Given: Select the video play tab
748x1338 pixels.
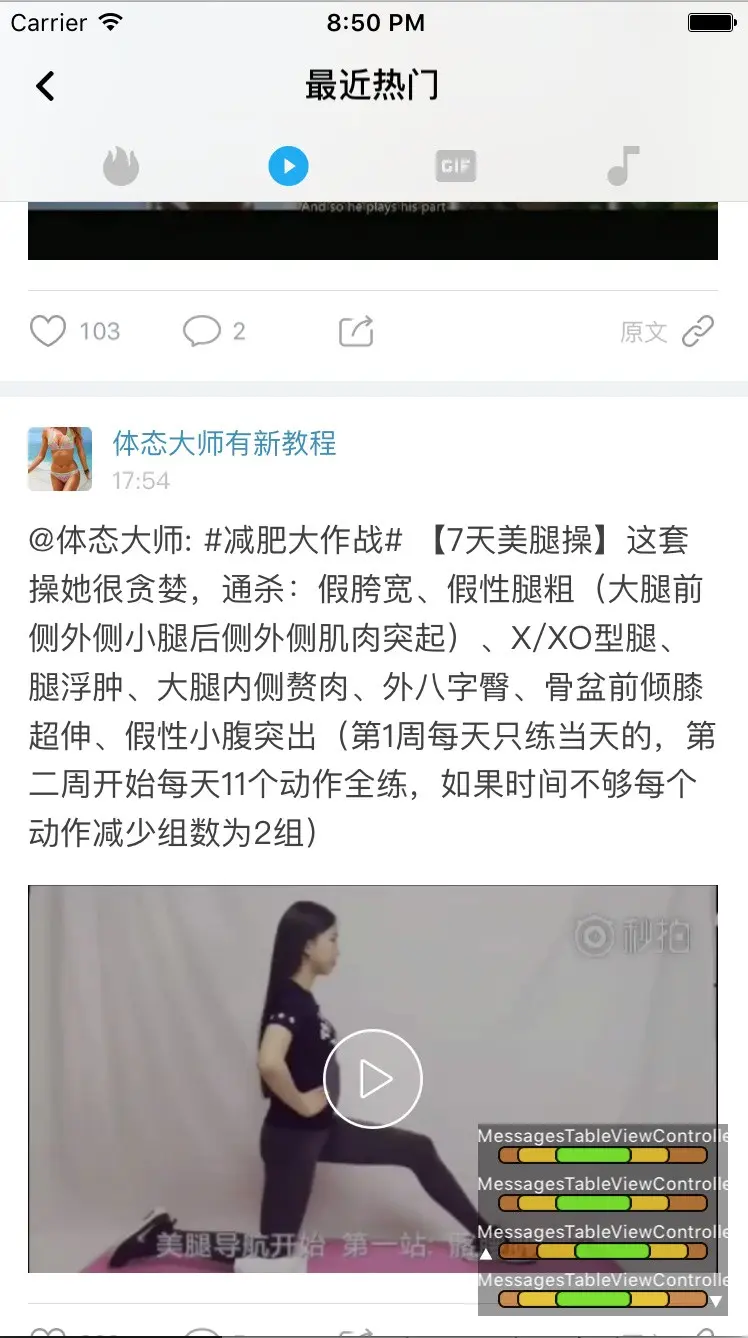Looking at the screenshot, I should [288, 166].
